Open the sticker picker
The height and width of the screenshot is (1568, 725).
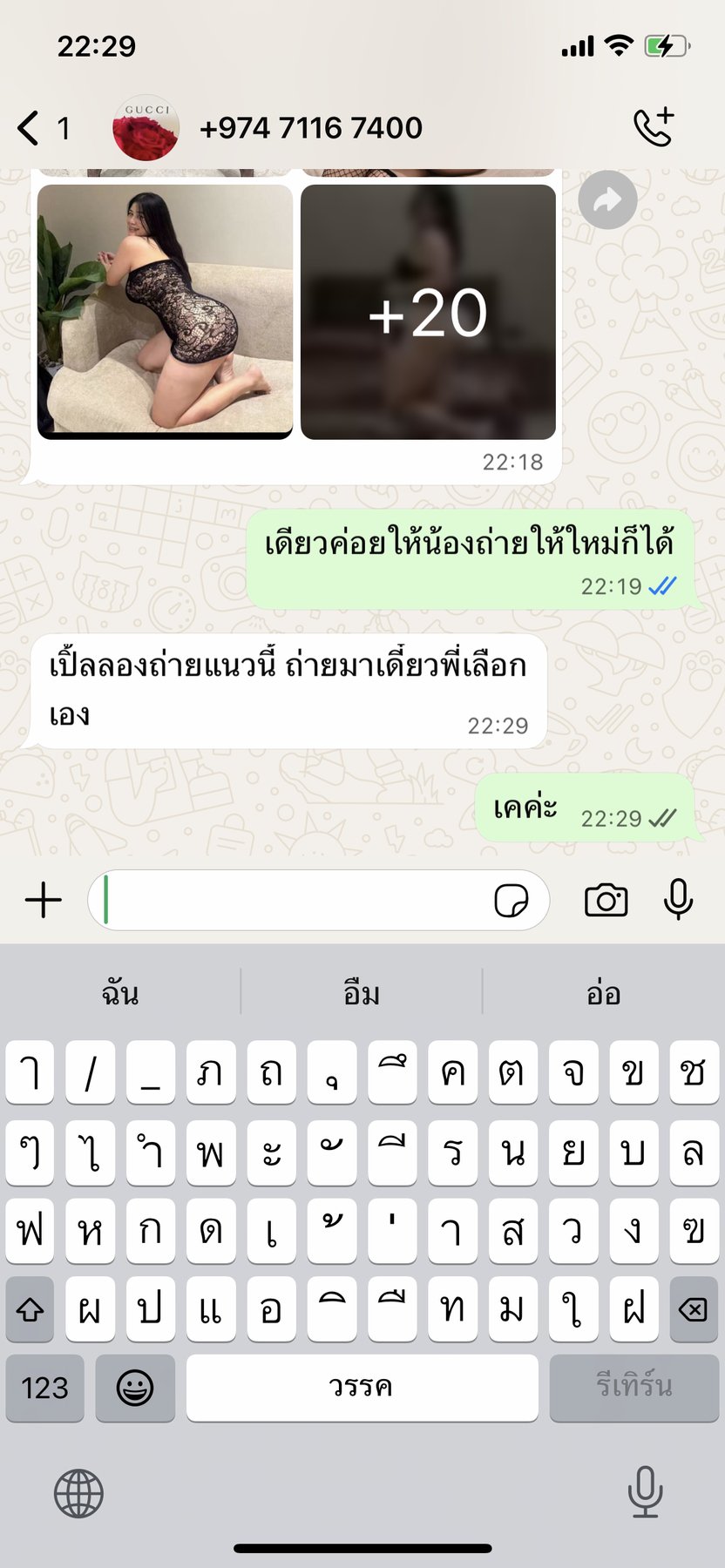(512, 901)
